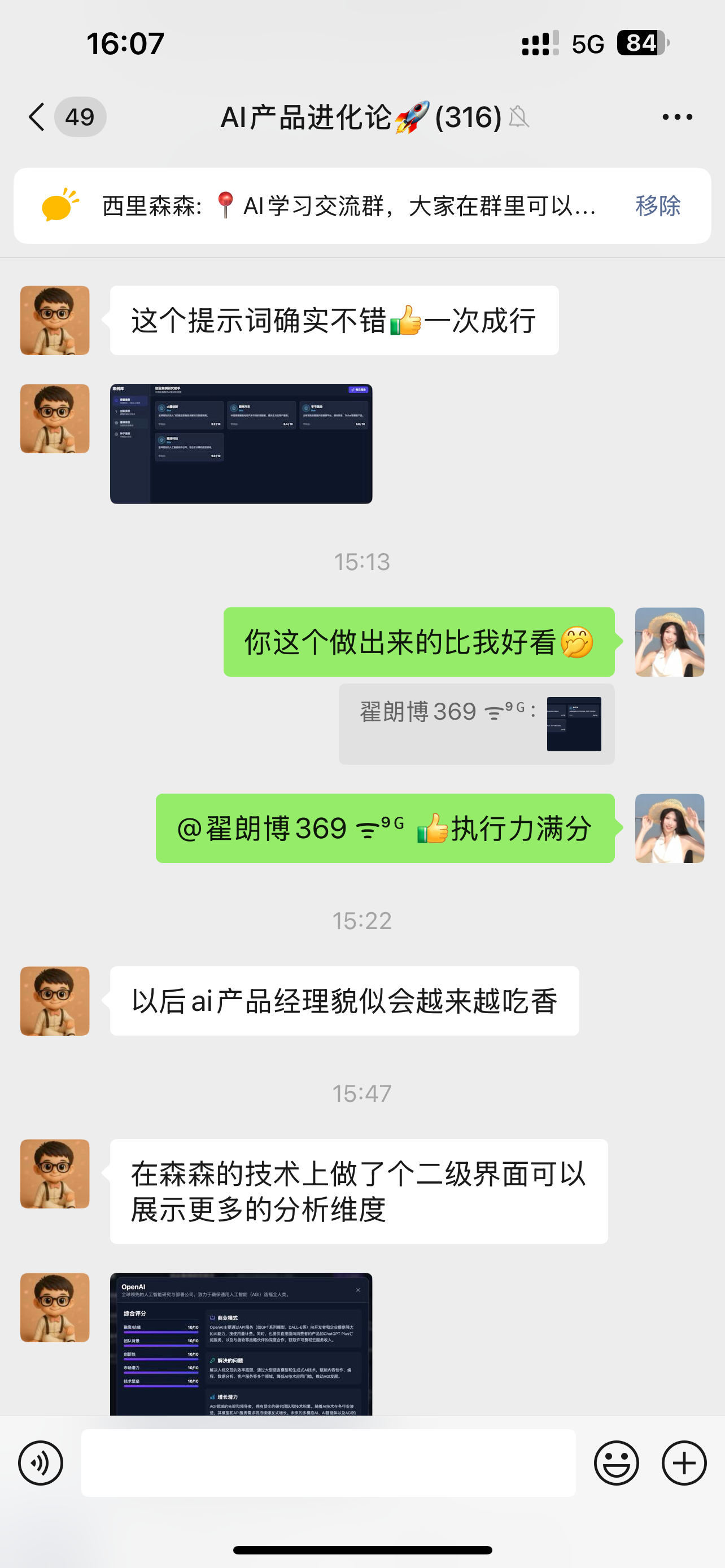This screenshot has height=1568, width=725.
Task: Open the plus attachments menu
Action: (684, 1462)
